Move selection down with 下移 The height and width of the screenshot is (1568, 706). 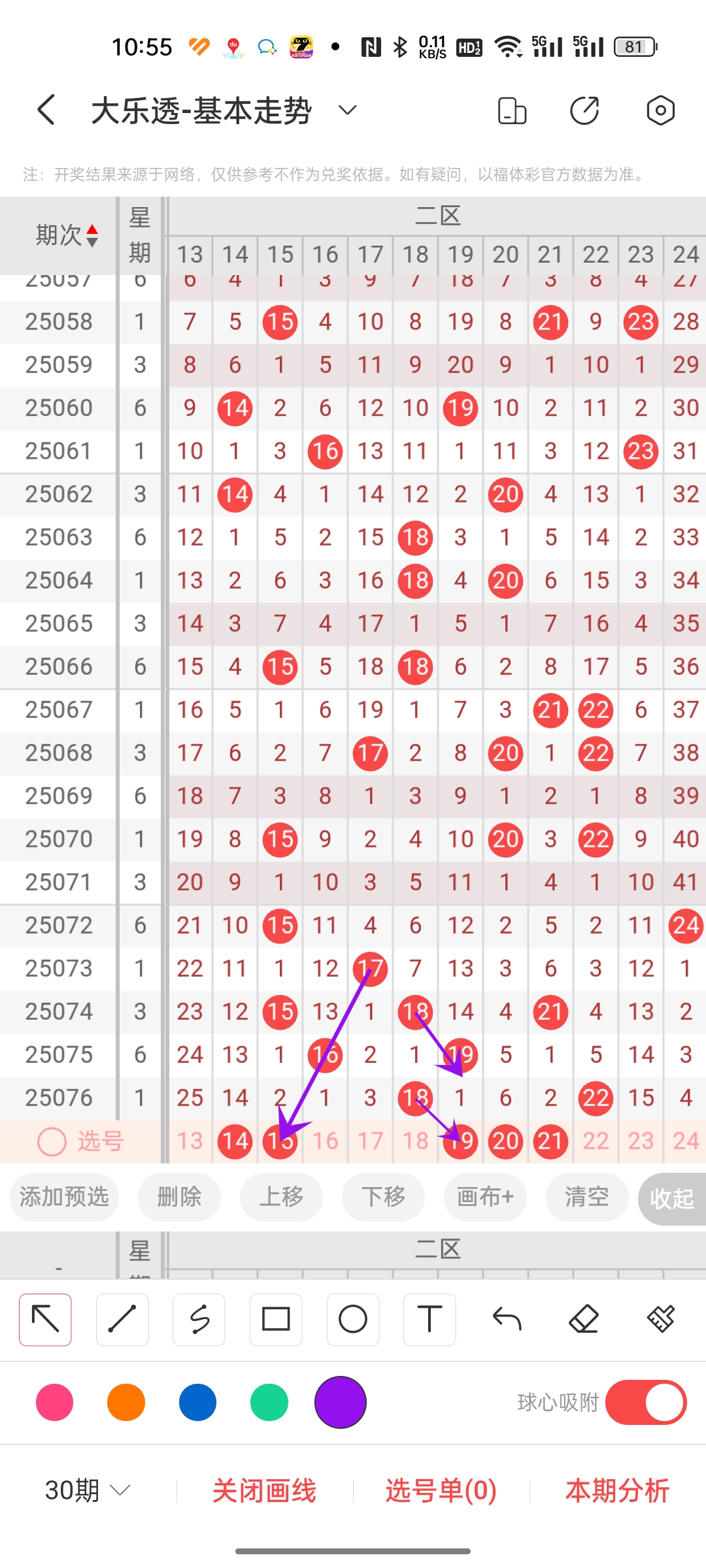tap(383, 1197)
